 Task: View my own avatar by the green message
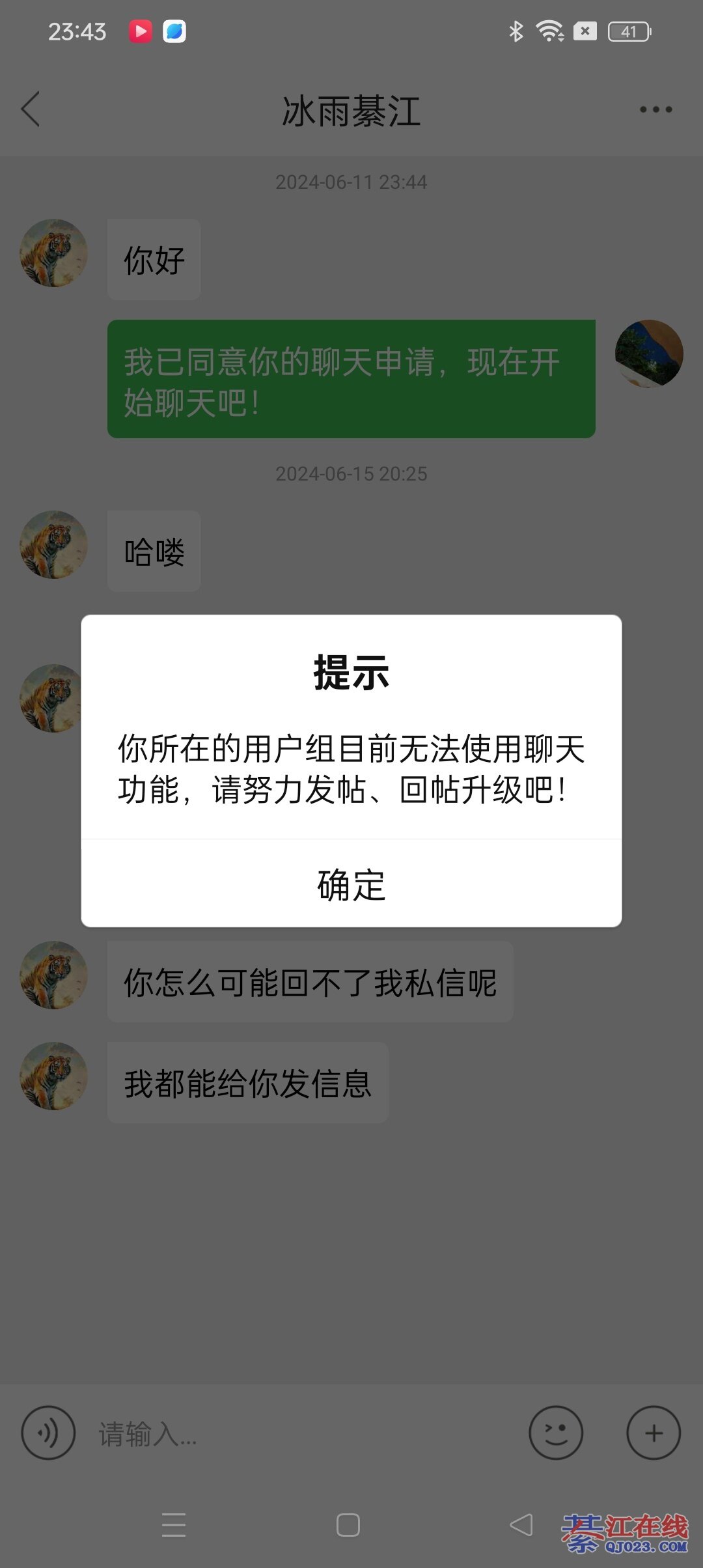pos(649,354)
